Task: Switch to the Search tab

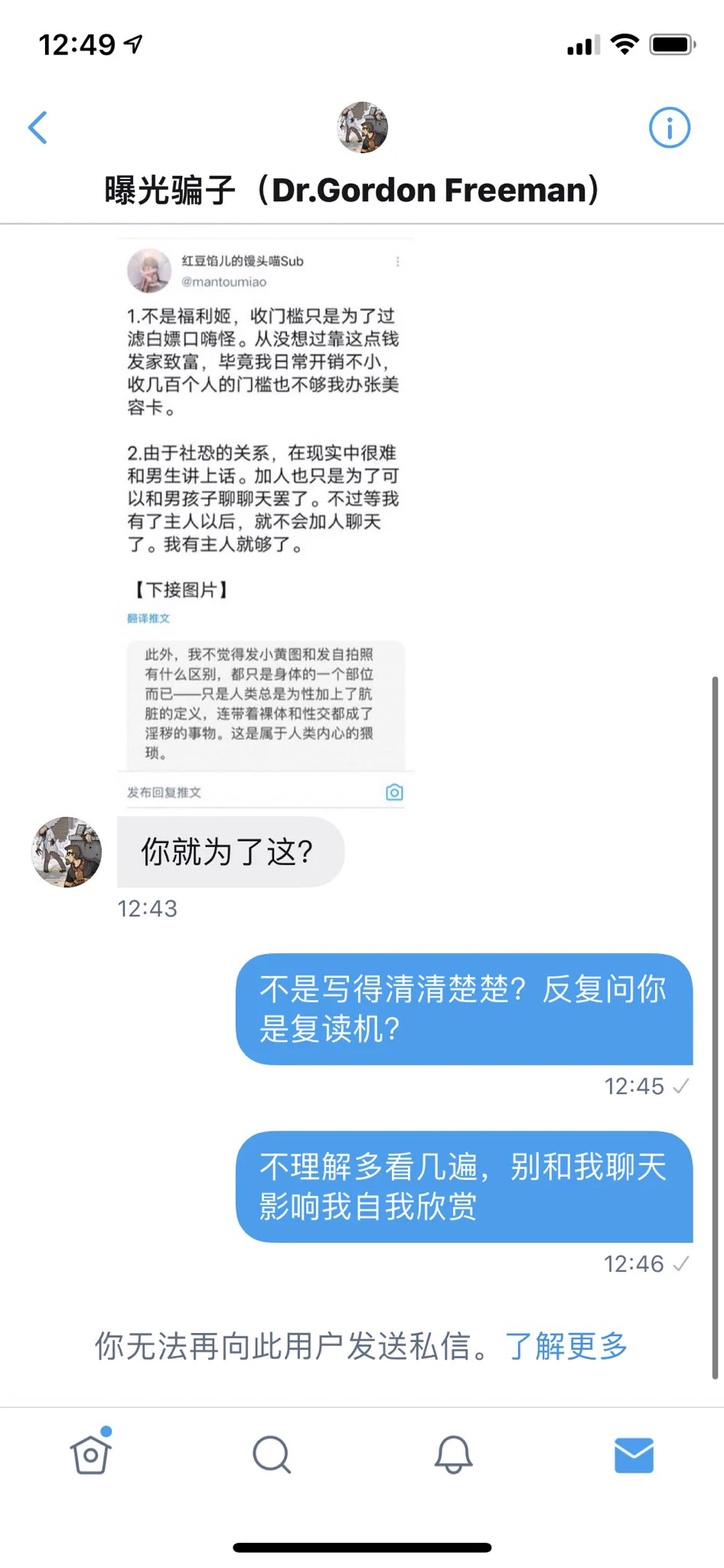Action: click(272, 1454)
